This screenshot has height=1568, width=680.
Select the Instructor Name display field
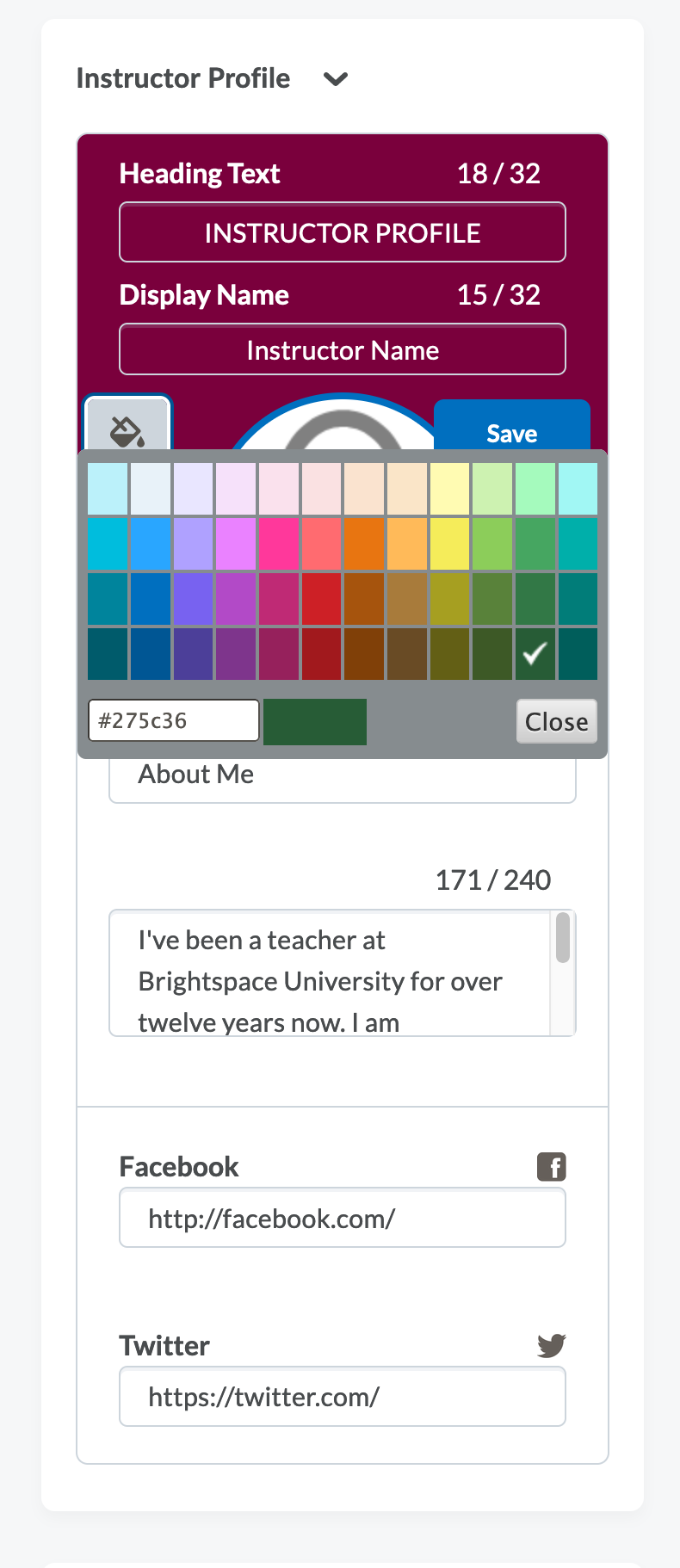(x=342, y=349)
